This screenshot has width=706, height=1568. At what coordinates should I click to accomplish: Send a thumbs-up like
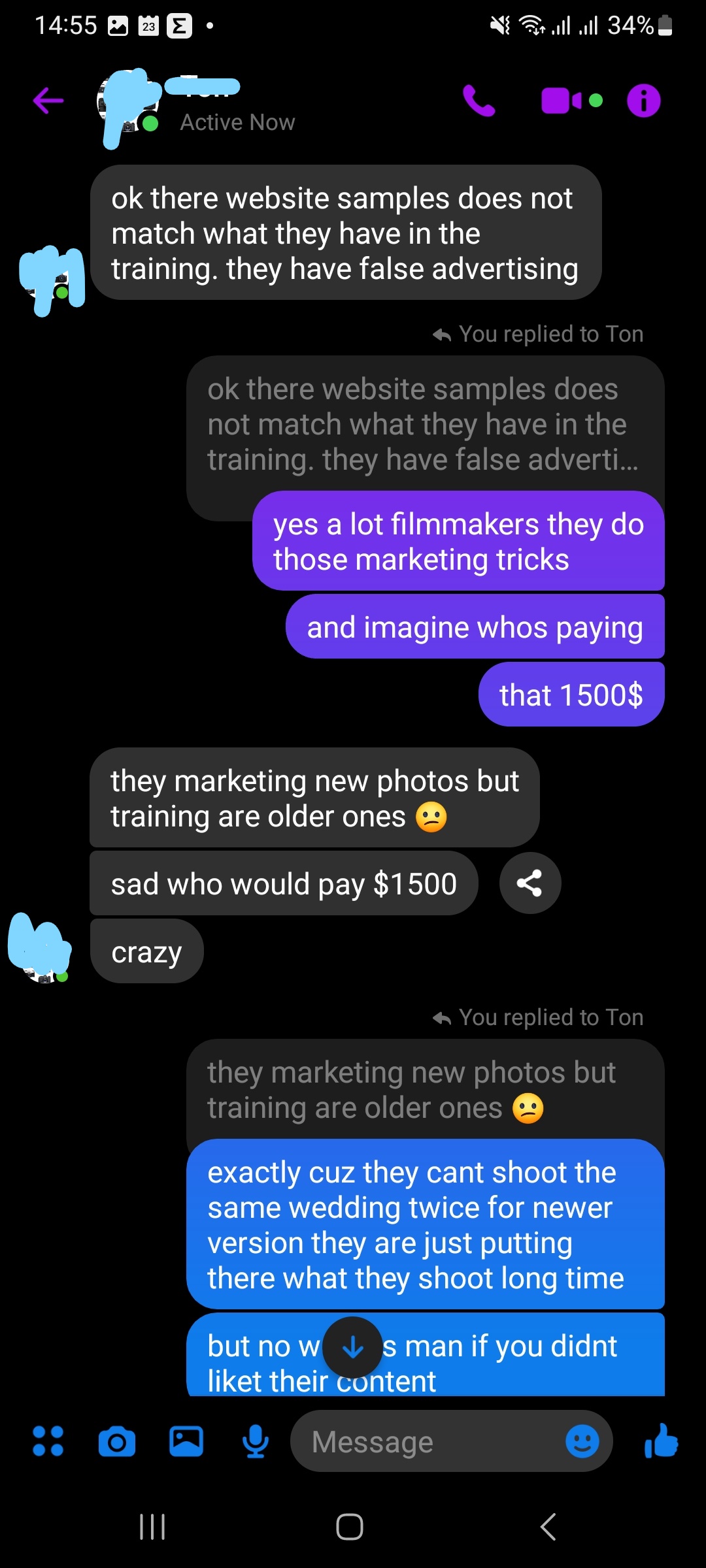pos(661,1441)
